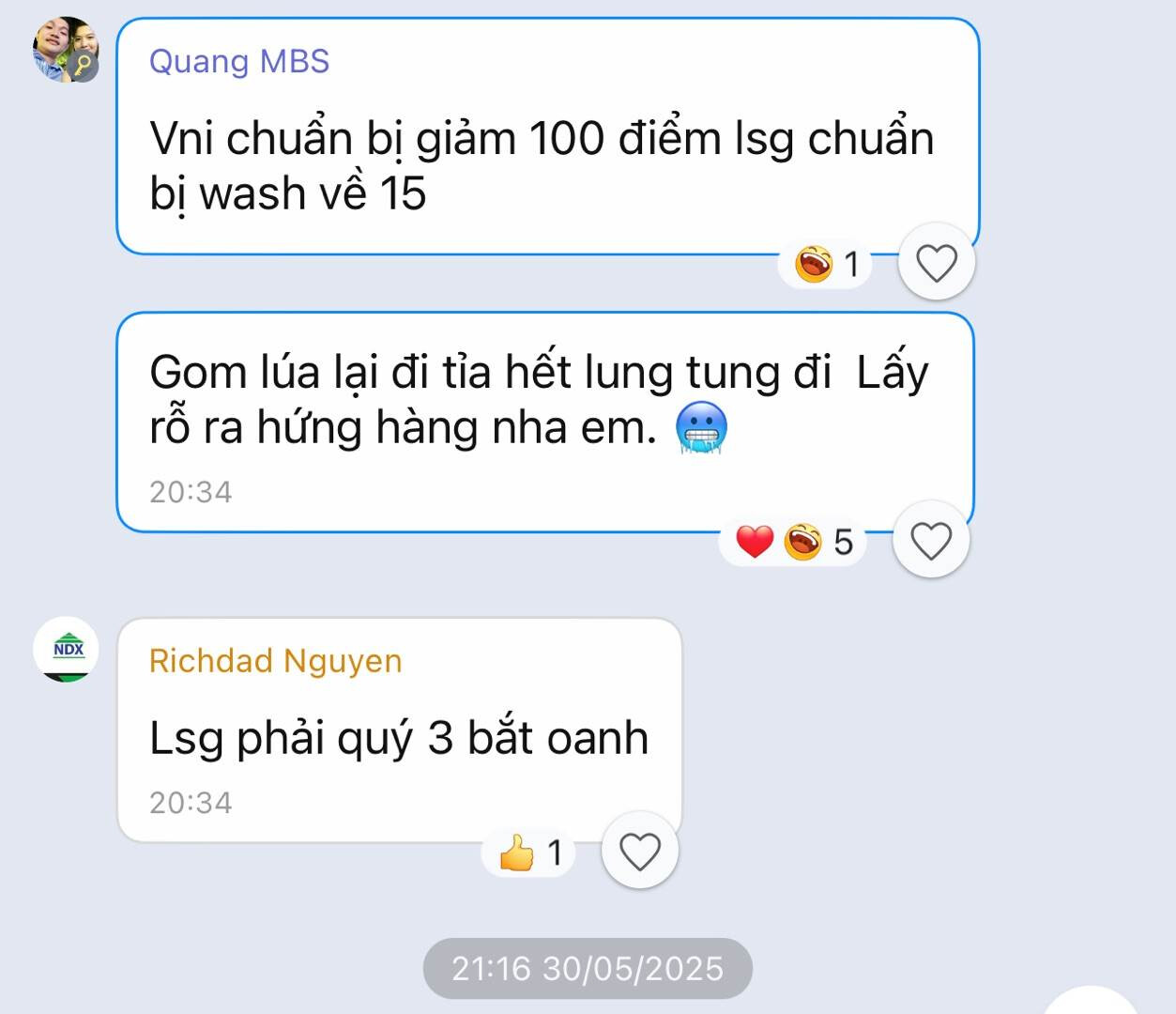Screen dimensions: 1176x1014
Task: Open laughing reaction on the Vni message
Action: pyautogui.click(x=826, y=264)
